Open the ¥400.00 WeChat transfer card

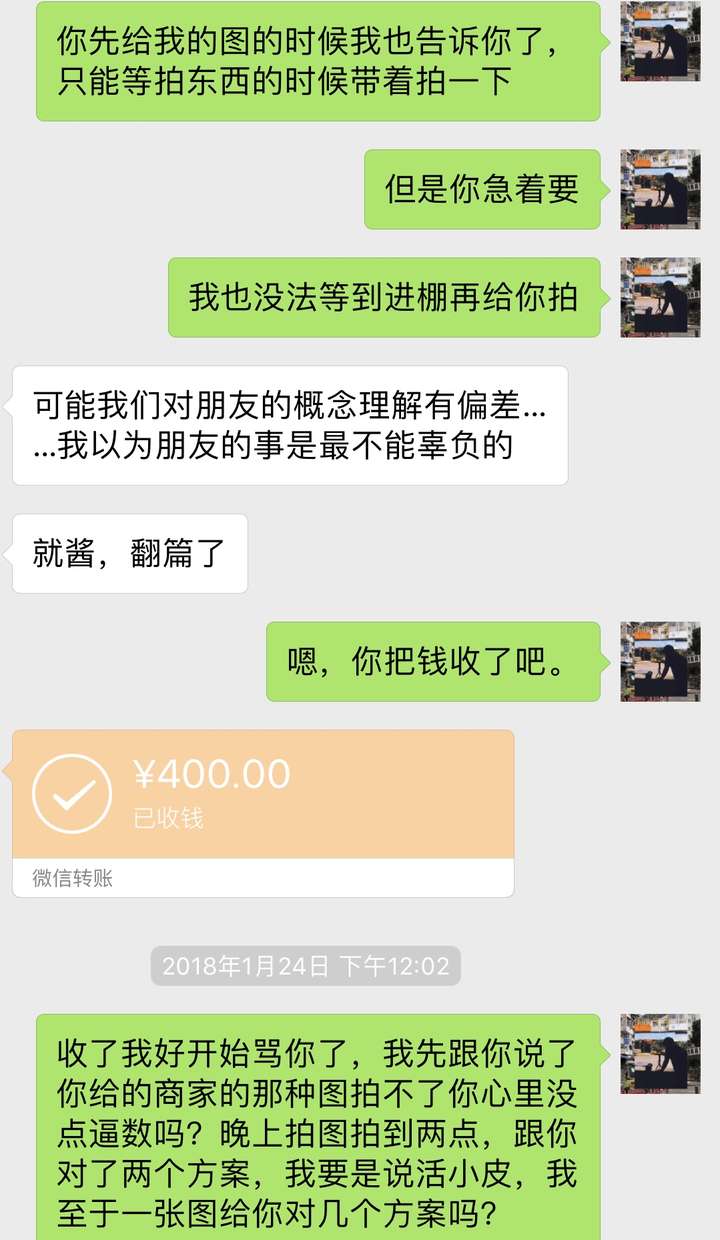[263, 812]
